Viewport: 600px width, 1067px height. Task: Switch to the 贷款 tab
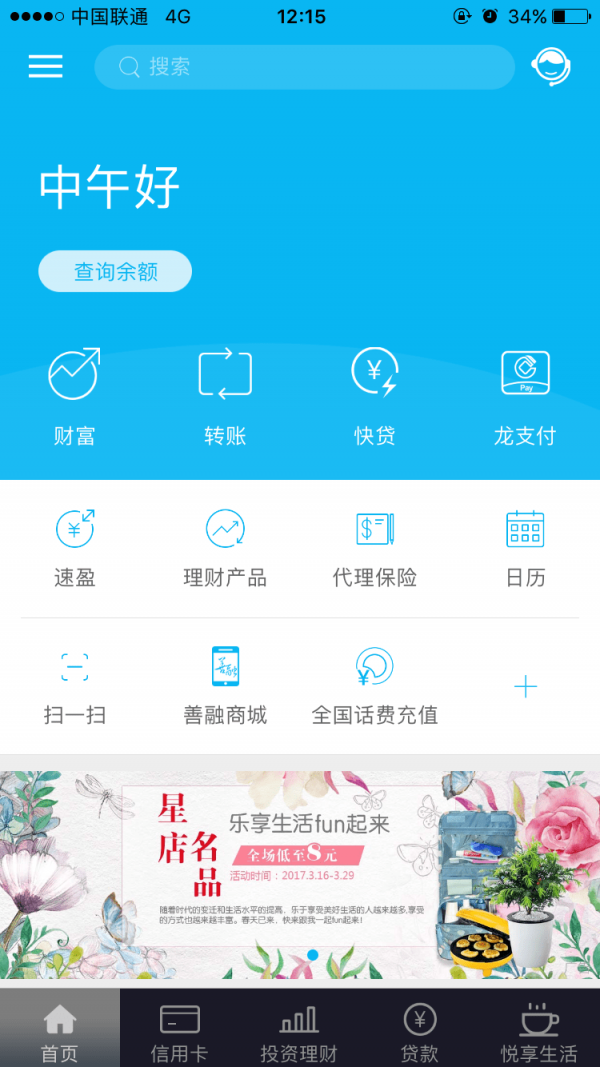pos(420,1032)
